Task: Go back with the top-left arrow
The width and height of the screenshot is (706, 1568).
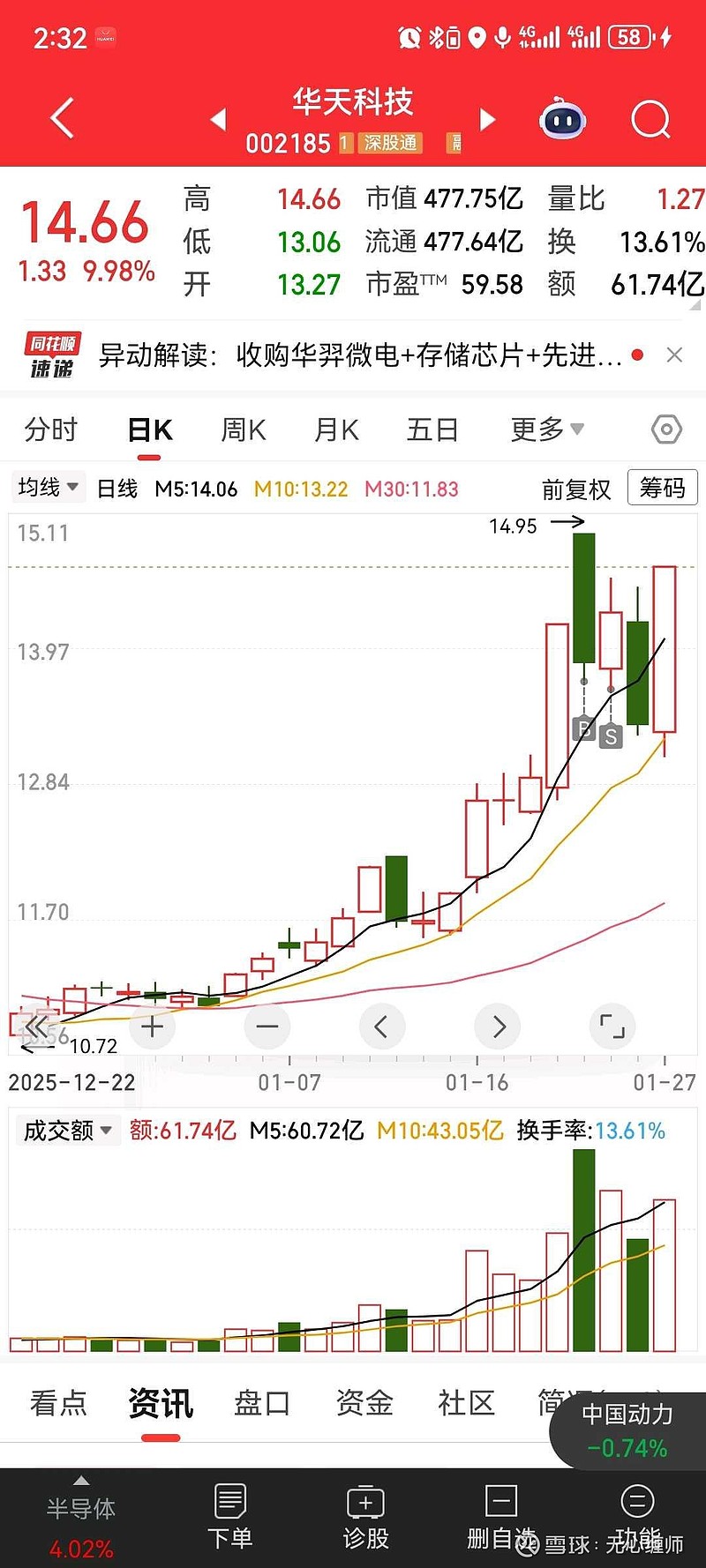Action: point(62,118)
